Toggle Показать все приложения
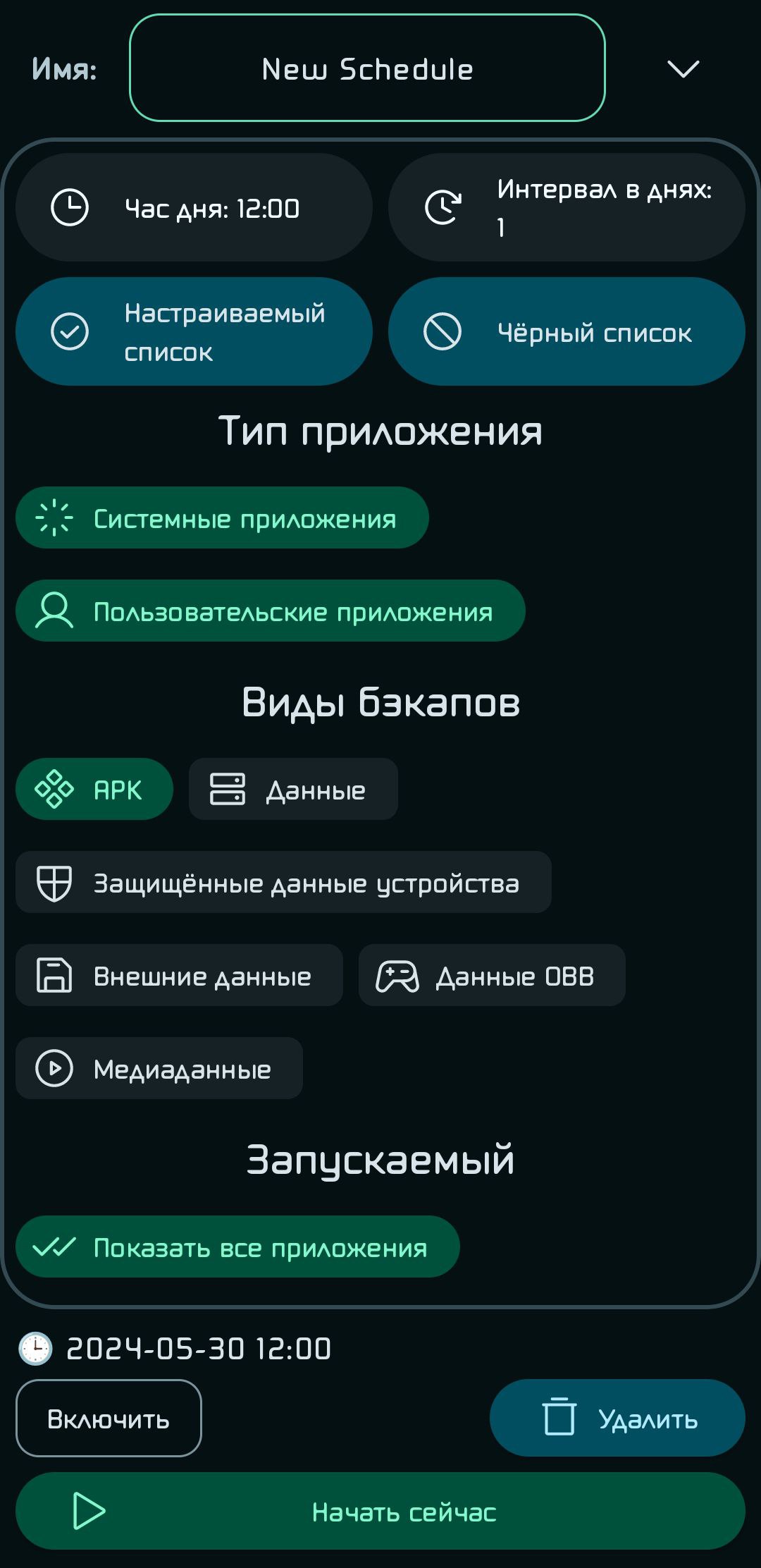This screenshot has width=761, height=1568. [237, 1247]
